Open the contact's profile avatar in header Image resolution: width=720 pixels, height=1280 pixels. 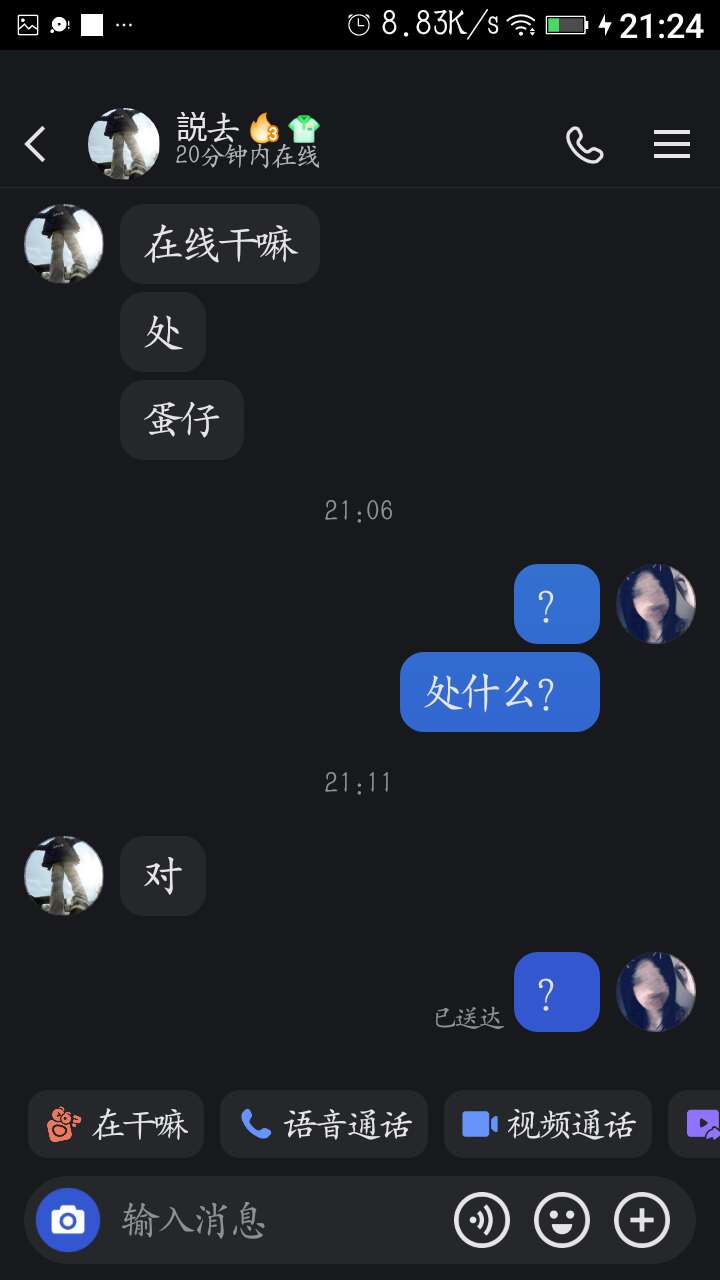[124, 144]
